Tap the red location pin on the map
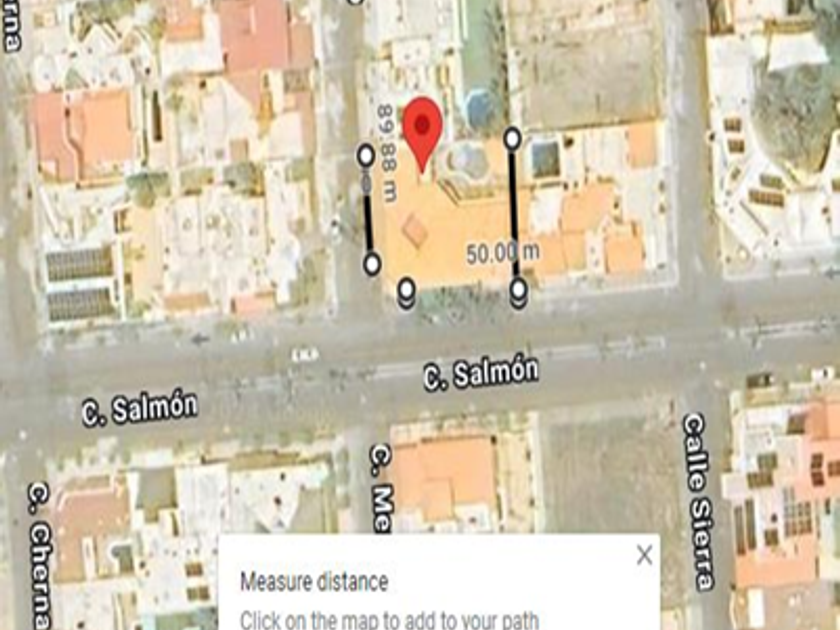840x630 pixels. point(423,129)
